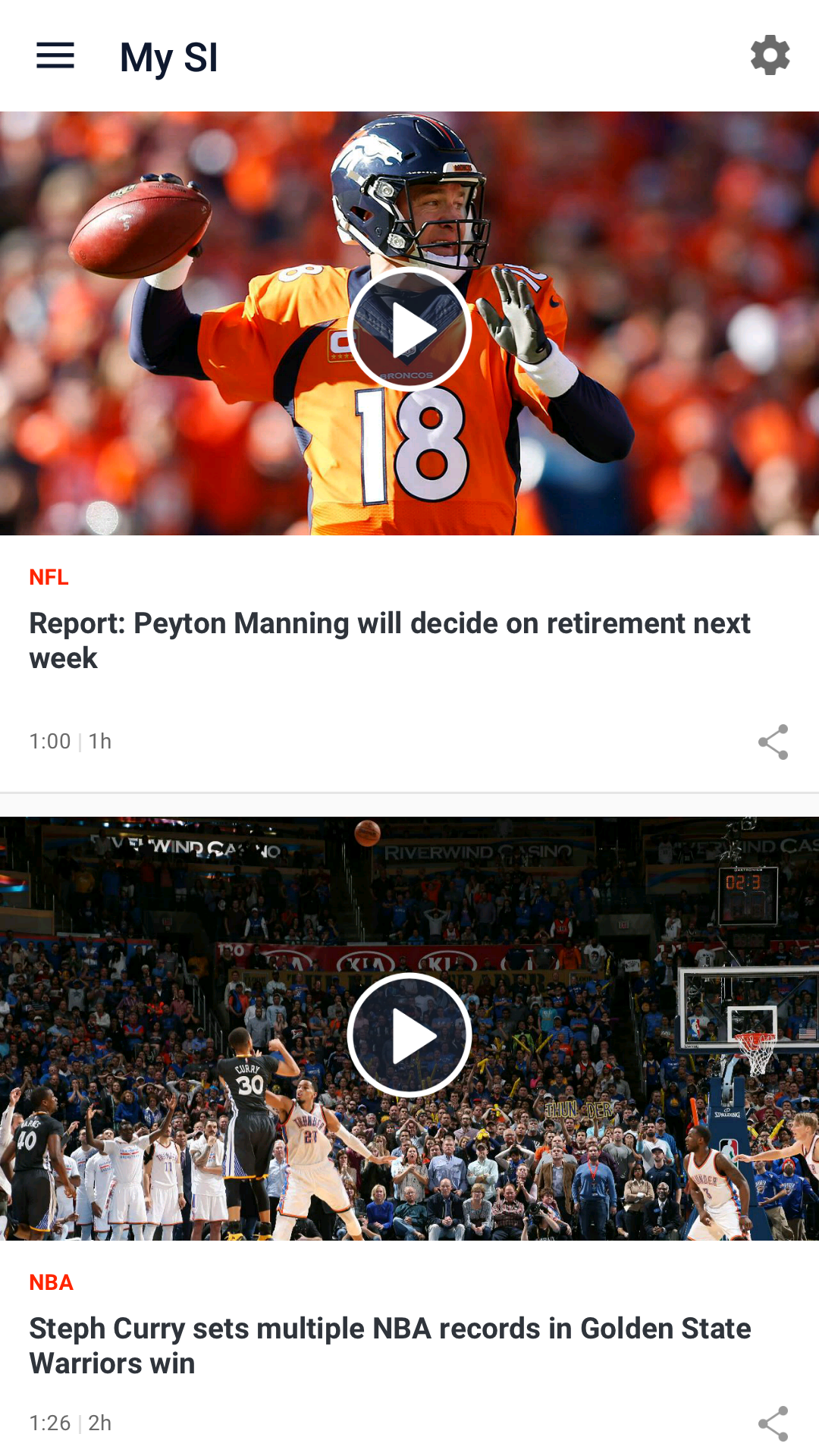Viewport: 819px width, 1456px height.
Task: Share the Peyton Manning retirement story
Action: coord(773,742)
